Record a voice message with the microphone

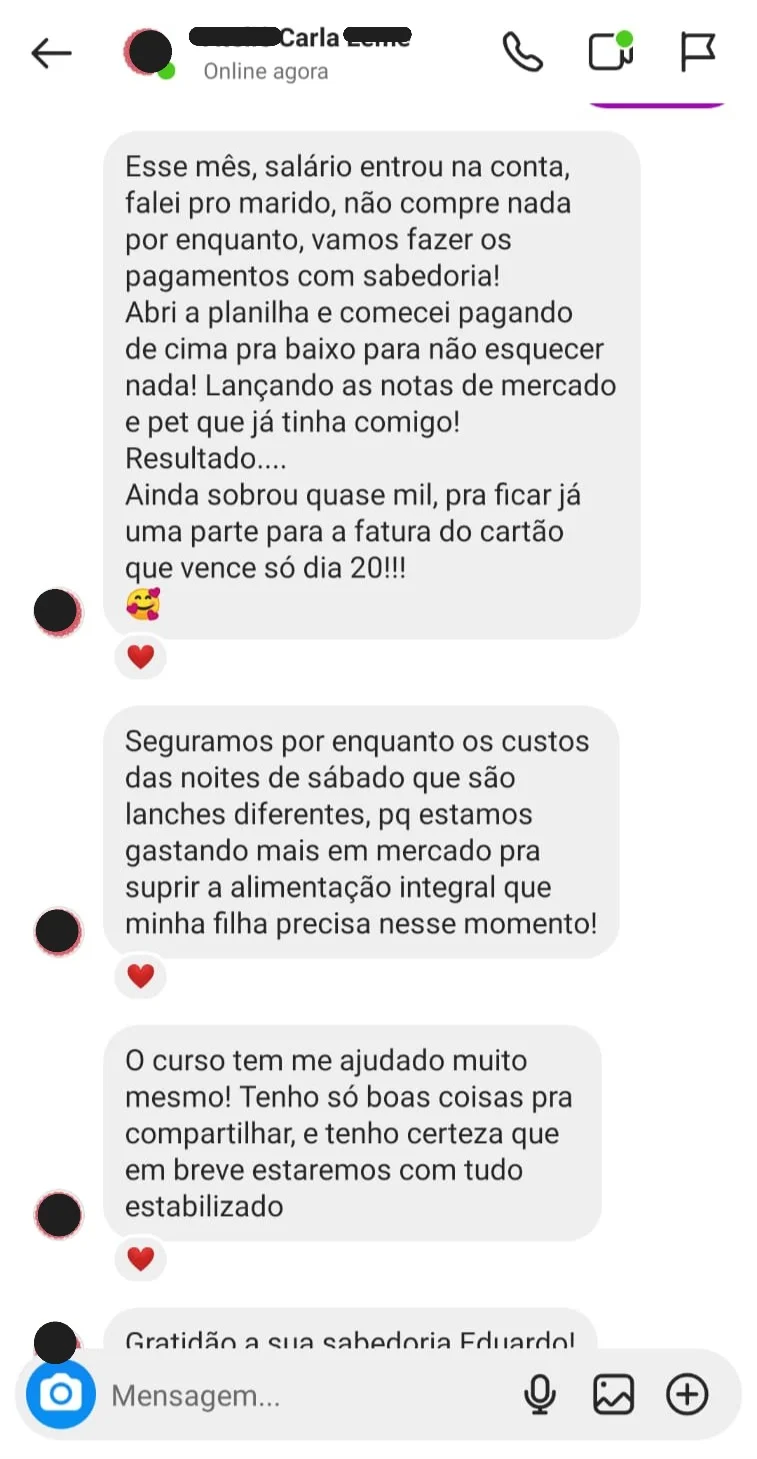tap(540, 1395)
